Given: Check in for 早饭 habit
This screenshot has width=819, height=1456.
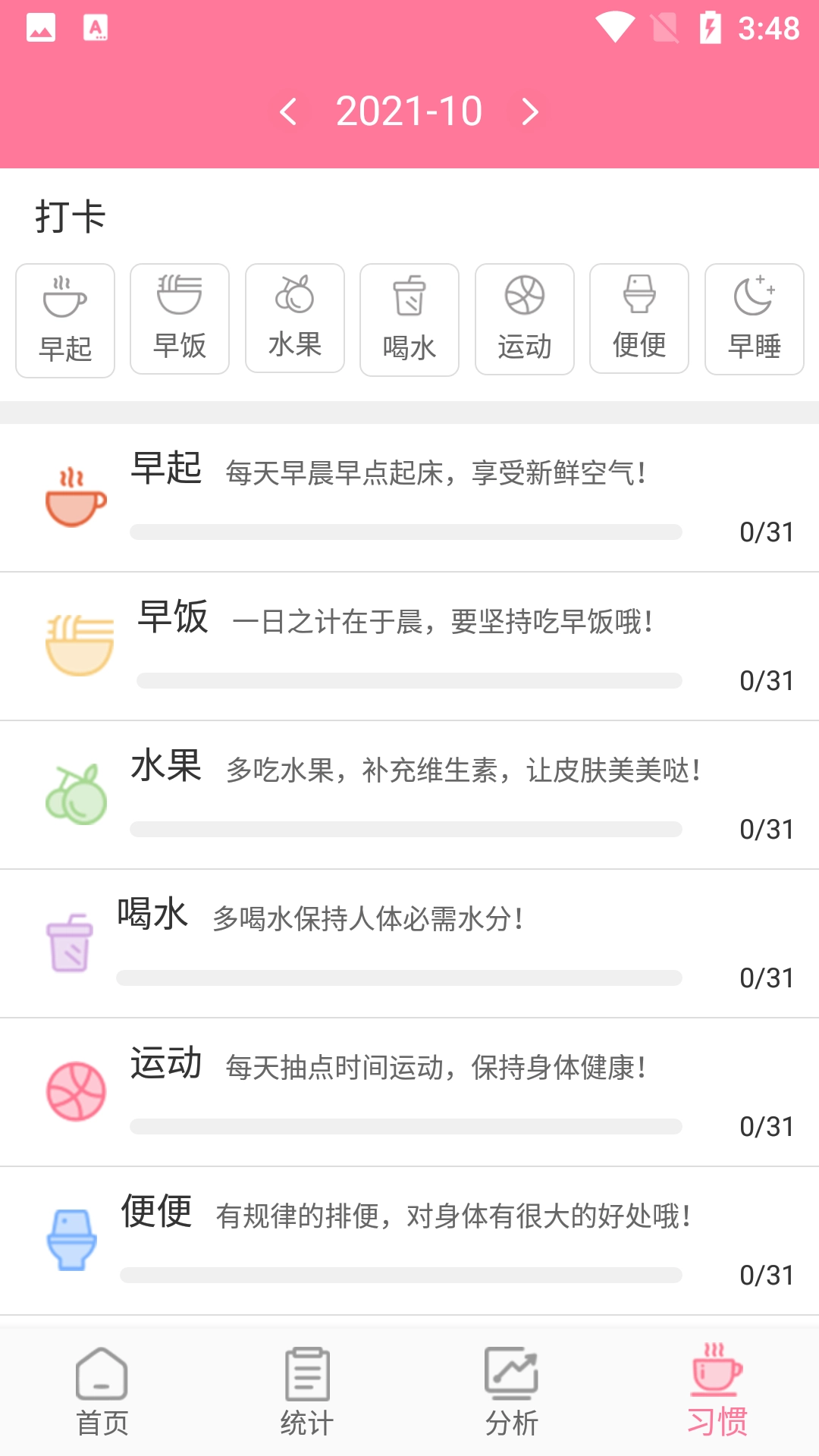Looking at the screenshot, I should [180, 318].
